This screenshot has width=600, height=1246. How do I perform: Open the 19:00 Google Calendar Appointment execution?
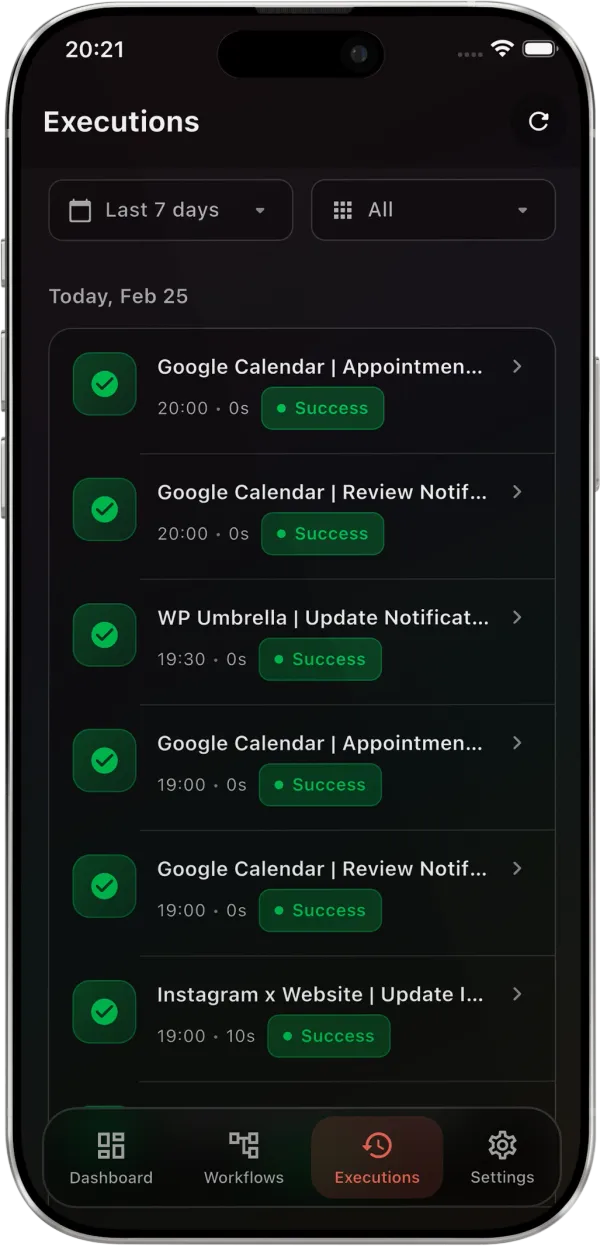coord(320,766)
